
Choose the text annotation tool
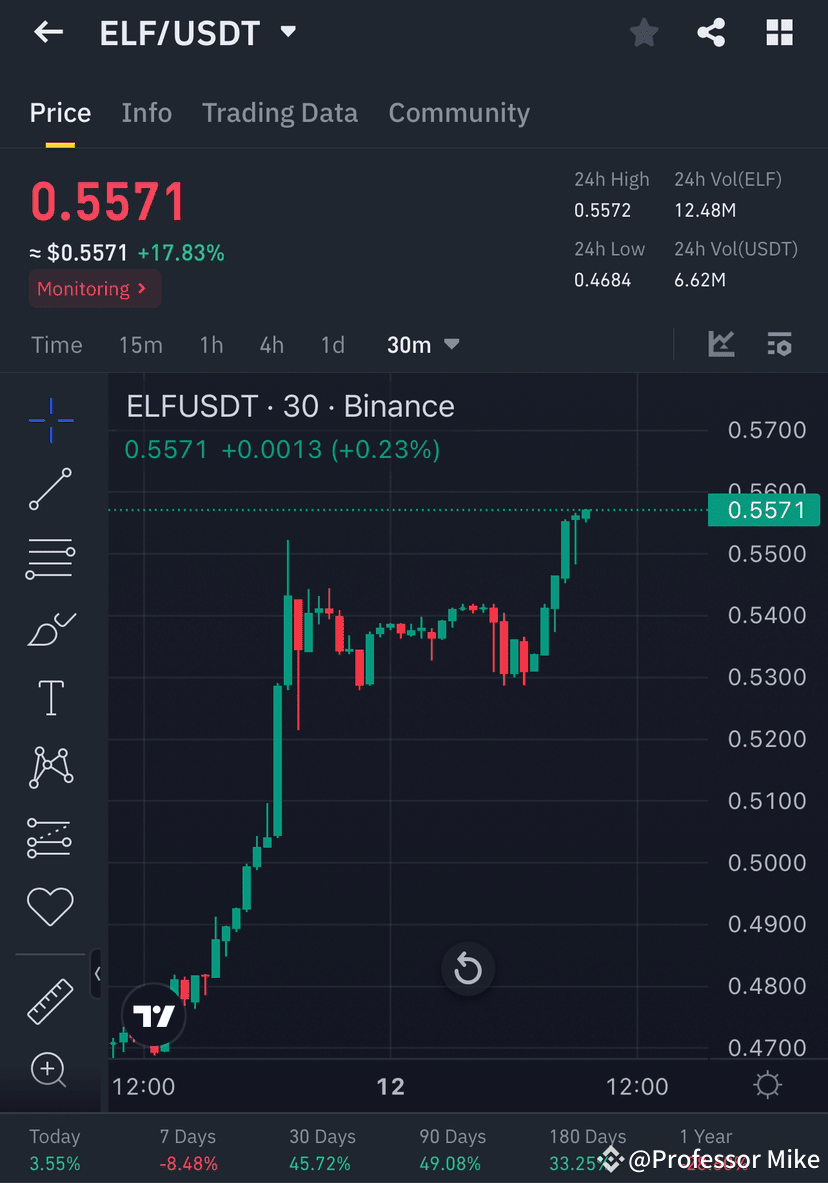coord(50,697)
